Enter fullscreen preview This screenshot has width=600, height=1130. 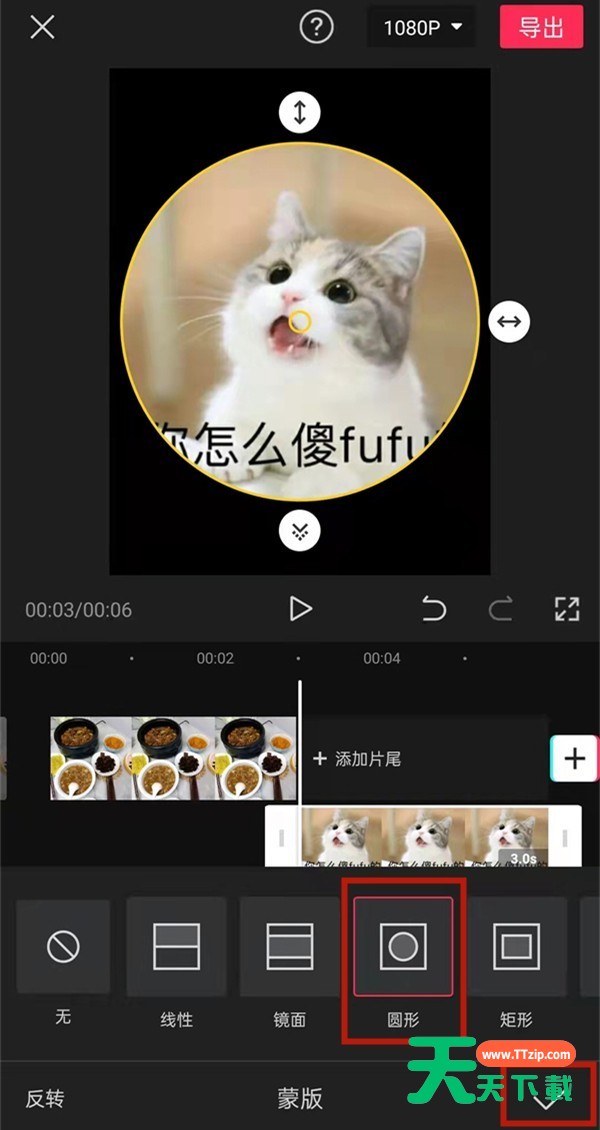[x=567, y=608]
